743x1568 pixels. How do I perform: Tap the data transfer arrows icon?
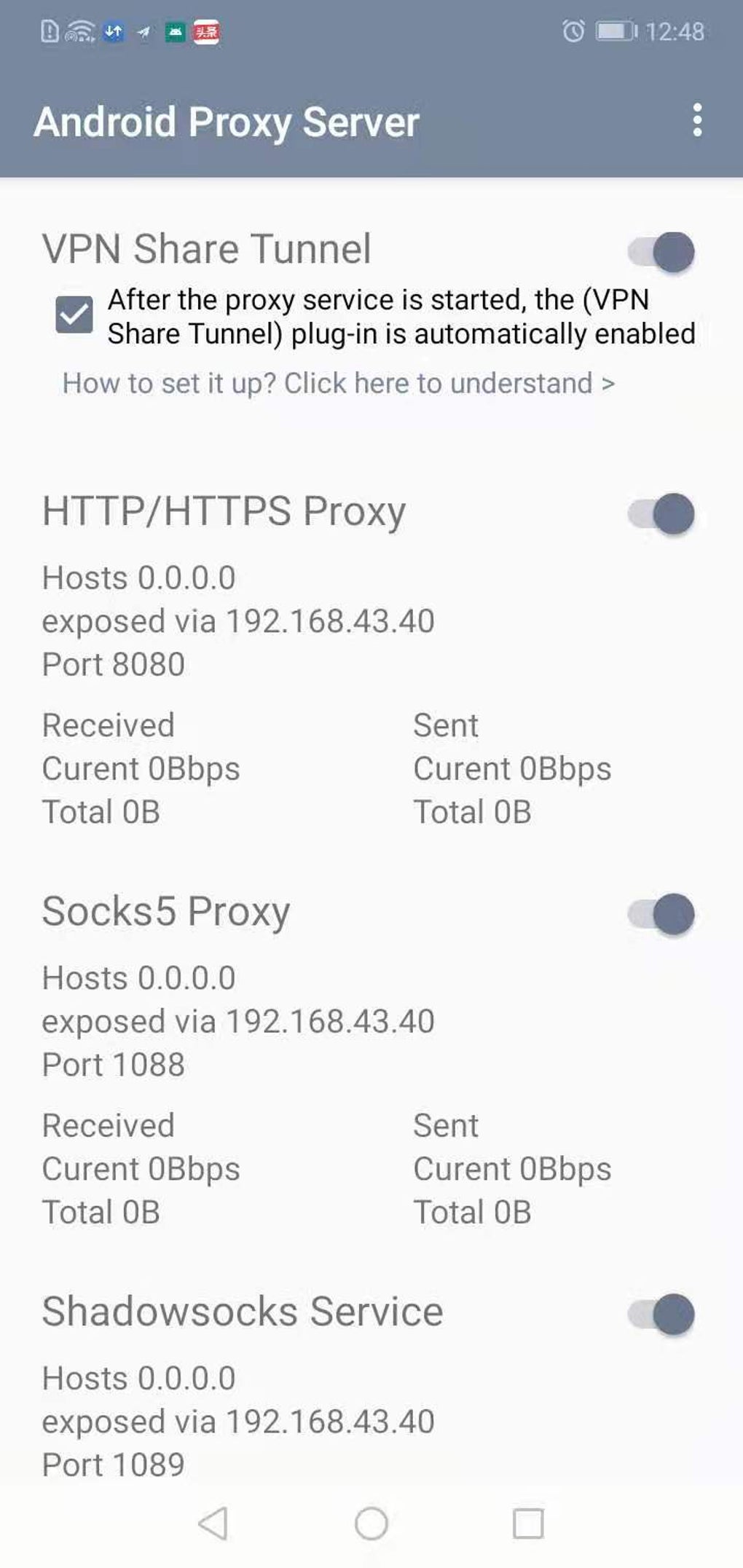pyautogui.click(x=113, y=31)
